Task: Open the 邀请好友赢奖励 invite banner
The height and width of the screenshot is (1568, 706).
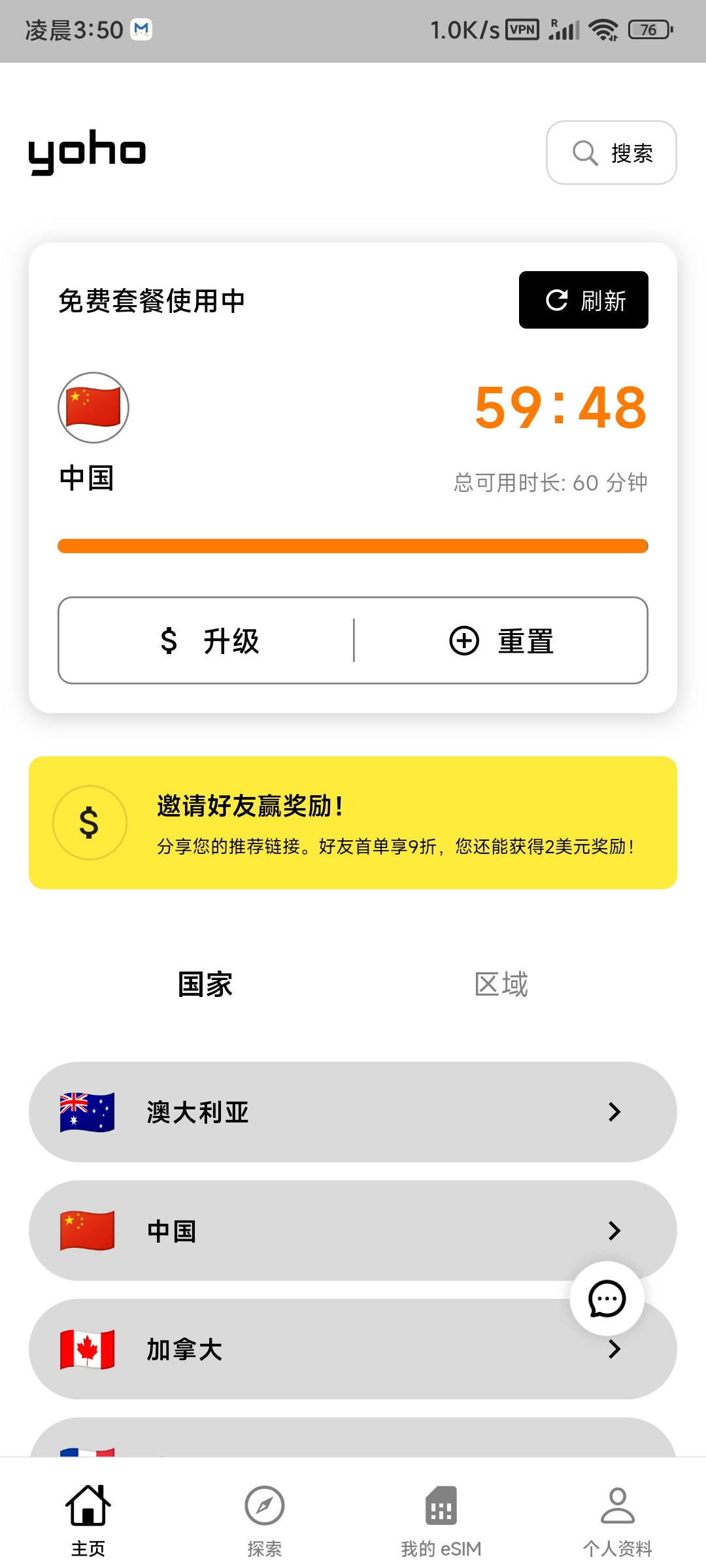Action: pos(353,823)
